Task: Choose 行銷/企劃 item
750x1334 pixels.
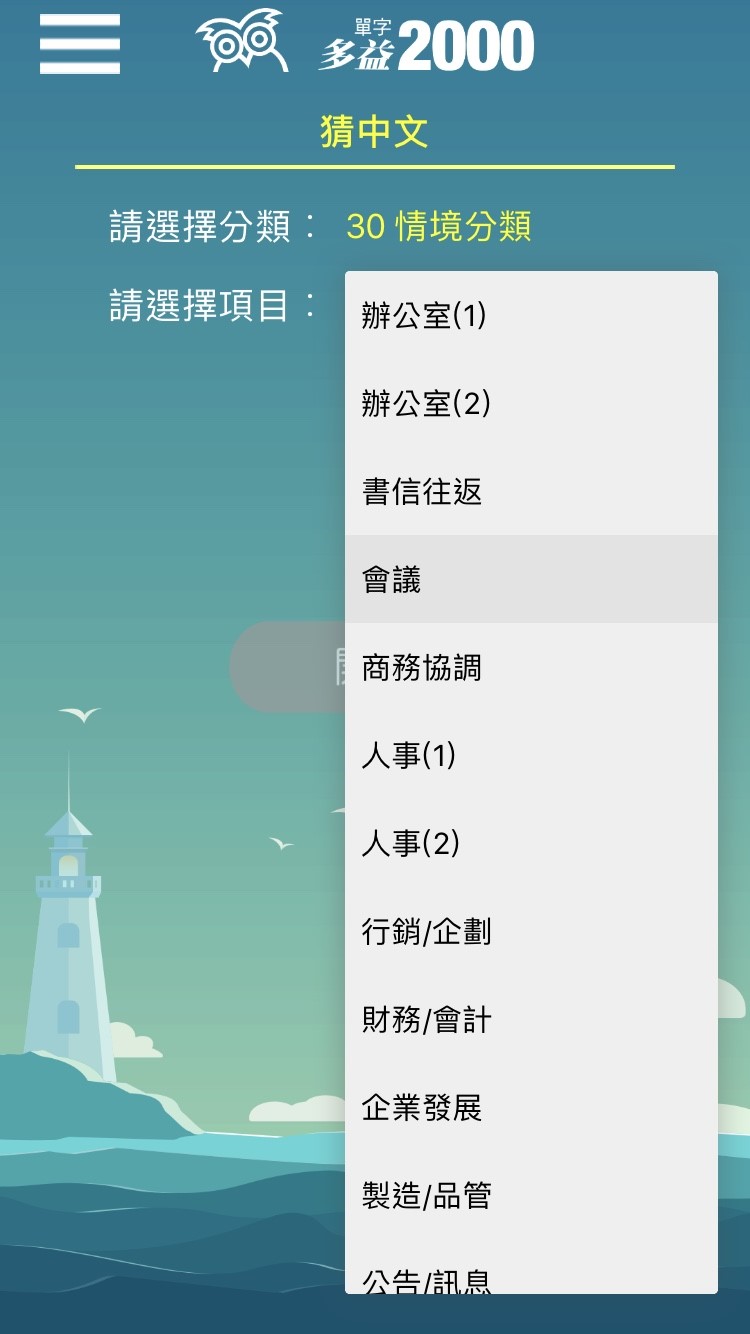Action: [531, 932]
